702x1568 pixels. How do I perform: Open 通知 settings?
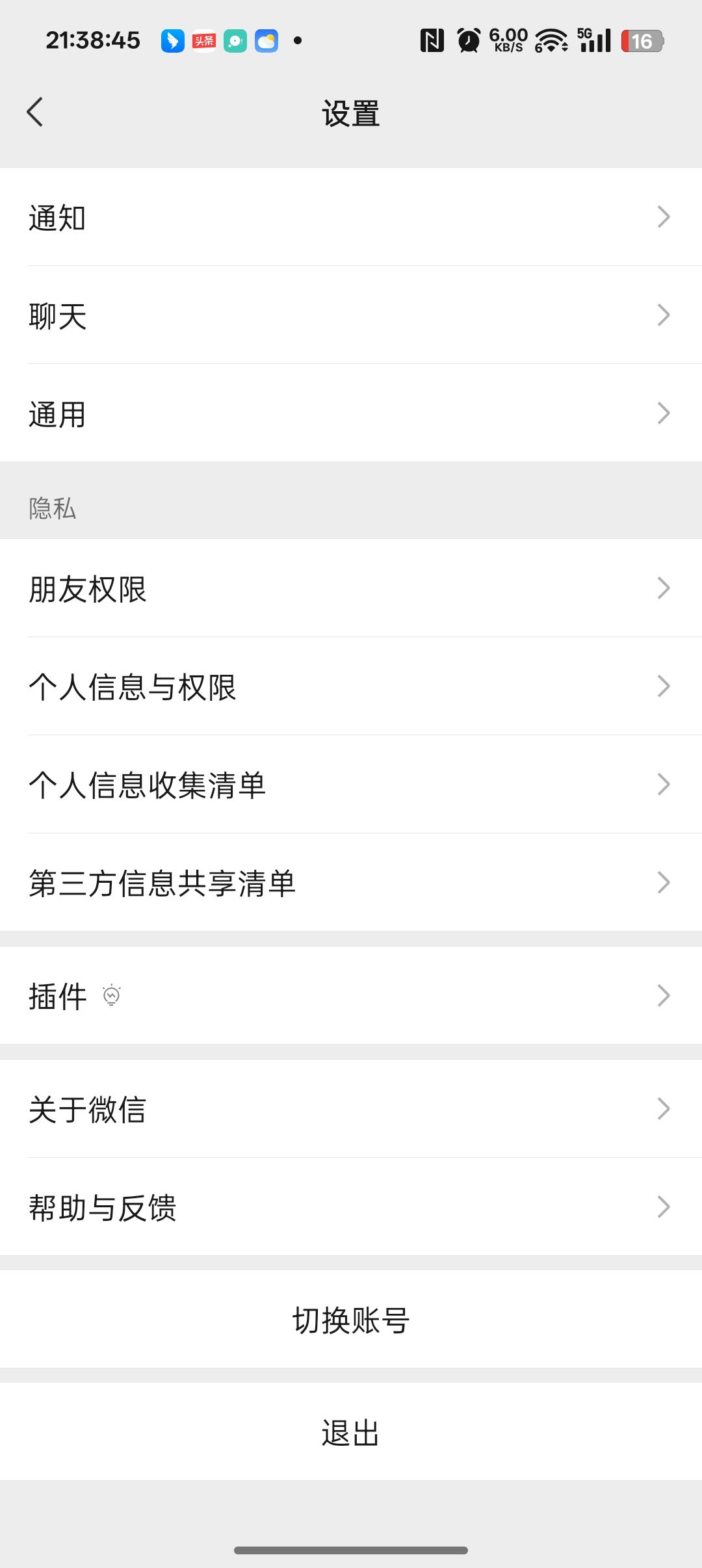tap(351, 217)
